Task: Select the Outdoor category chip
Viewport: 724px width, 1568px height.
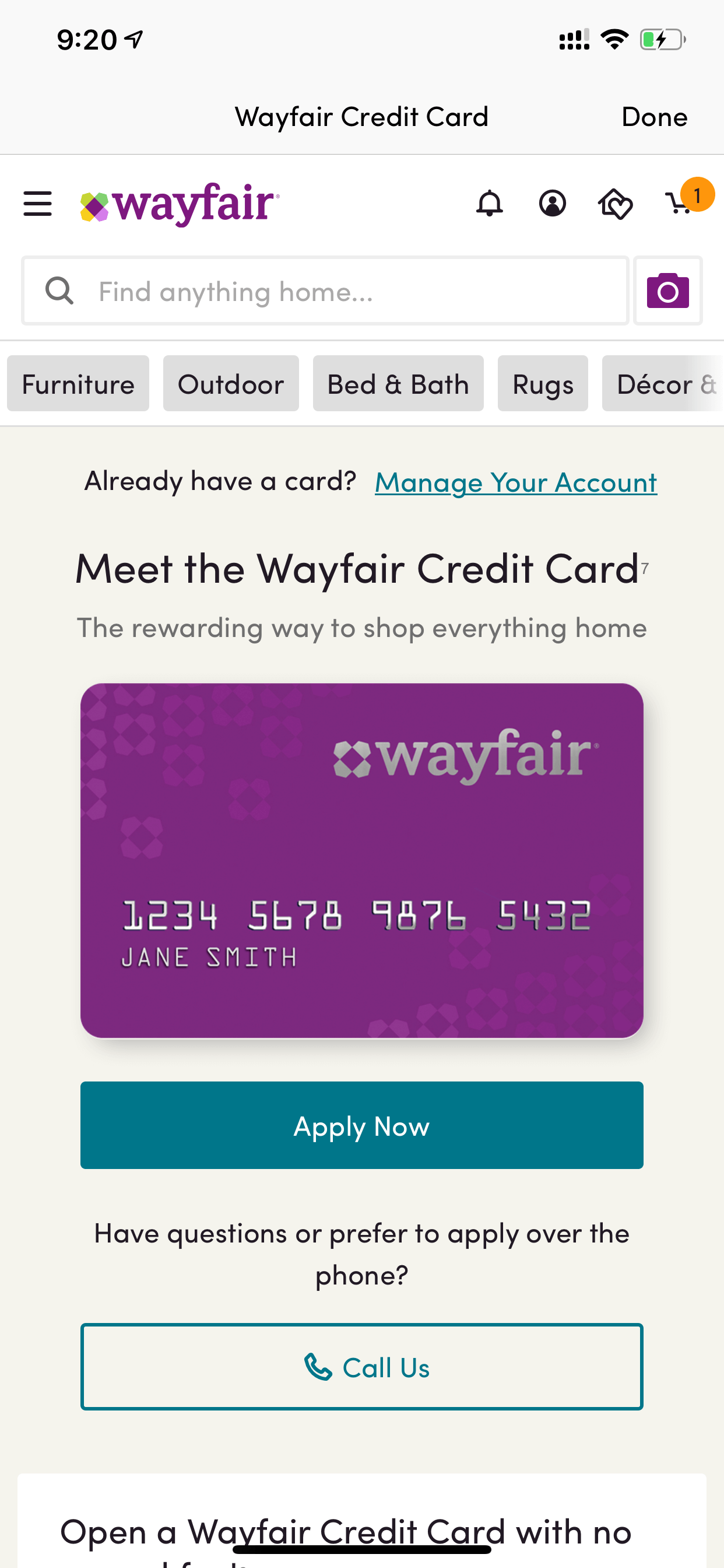Action: [231, 383]
